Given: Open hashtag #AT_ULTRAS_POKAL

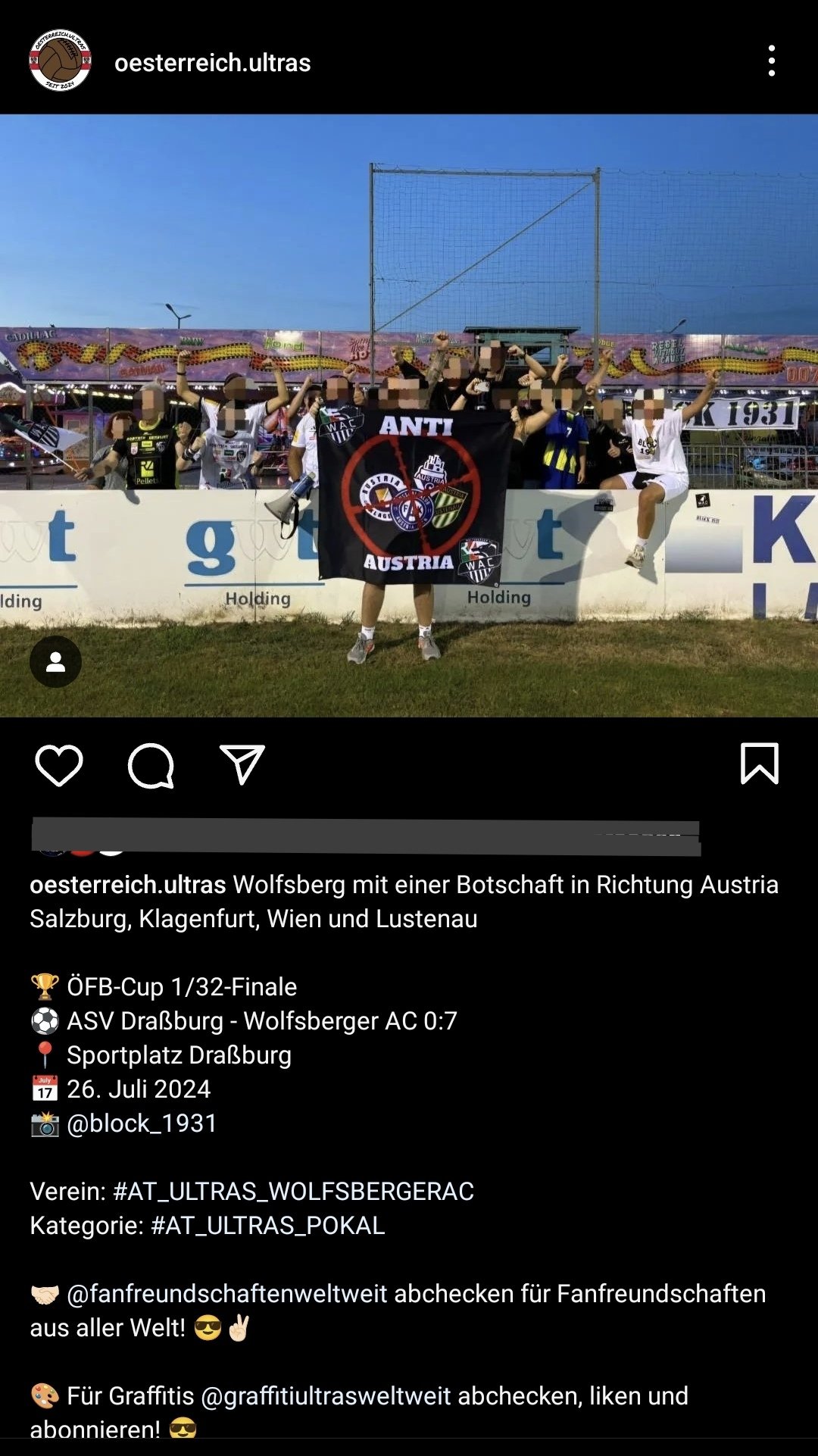Looking at the screenshot, I should pyautogui.click(x=268, y=1225).
